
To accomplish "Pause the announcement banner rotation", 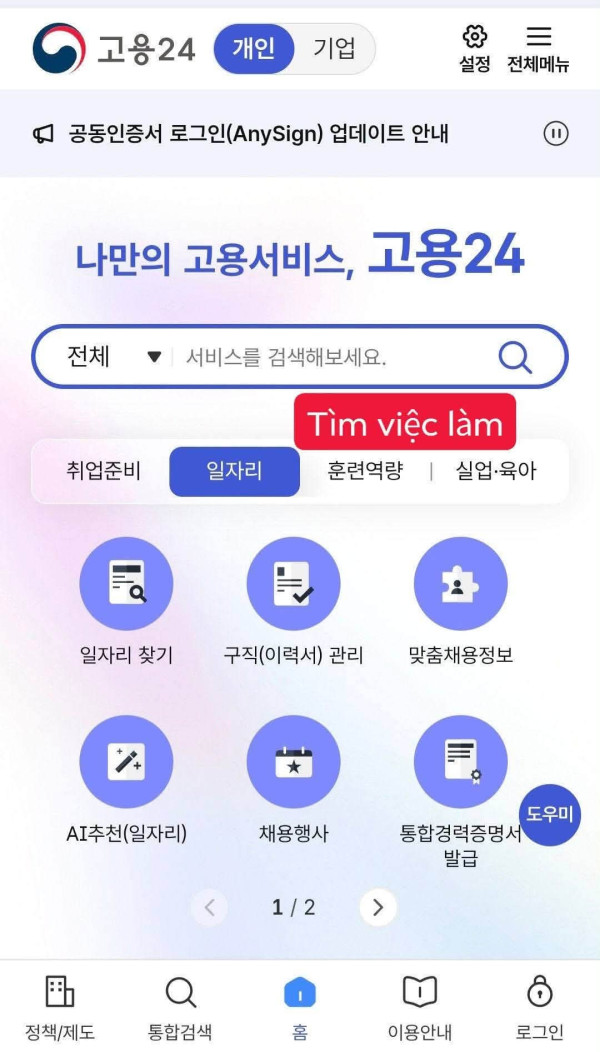I will click(x=556, y=134).
